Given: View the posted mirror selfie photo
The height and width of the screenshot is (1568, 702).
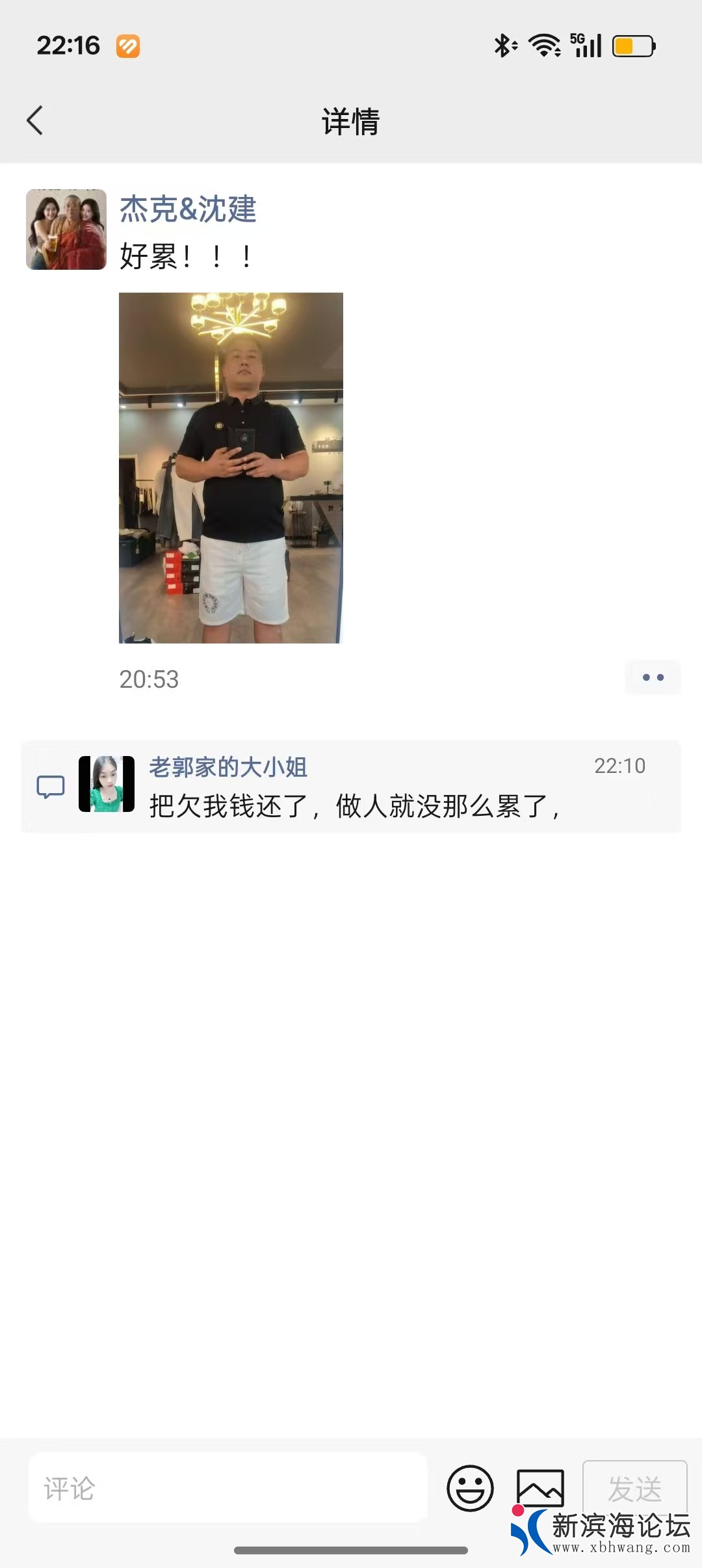Looking at the screenshot, I should 231,468.
